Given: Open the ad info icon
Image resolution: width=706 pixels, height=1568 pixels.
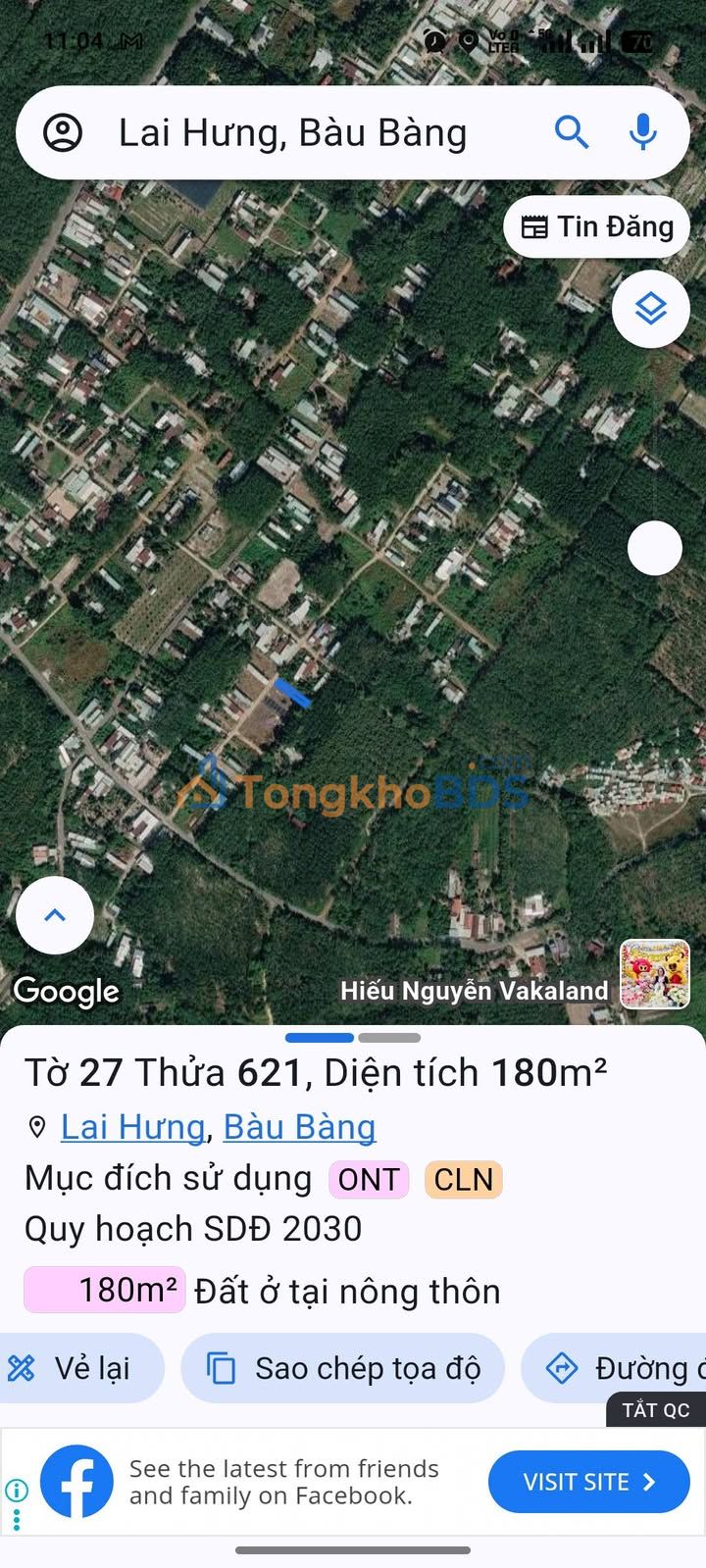Looking at the screenshot, I should tap(16, 1491).
